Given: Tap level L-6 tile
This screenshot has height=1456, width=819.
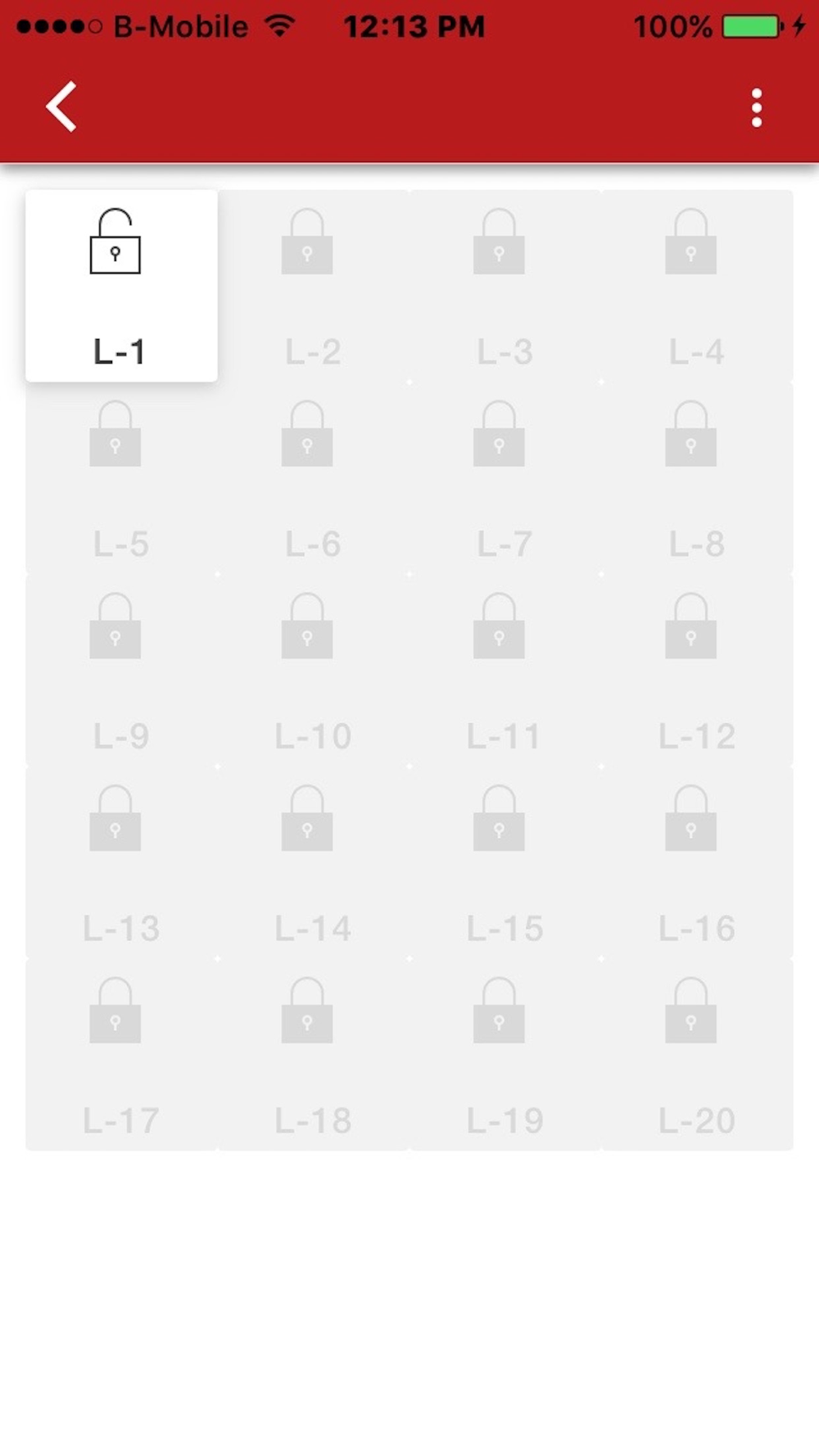Looking at the screenshot, I should click(x=314, y=478).
